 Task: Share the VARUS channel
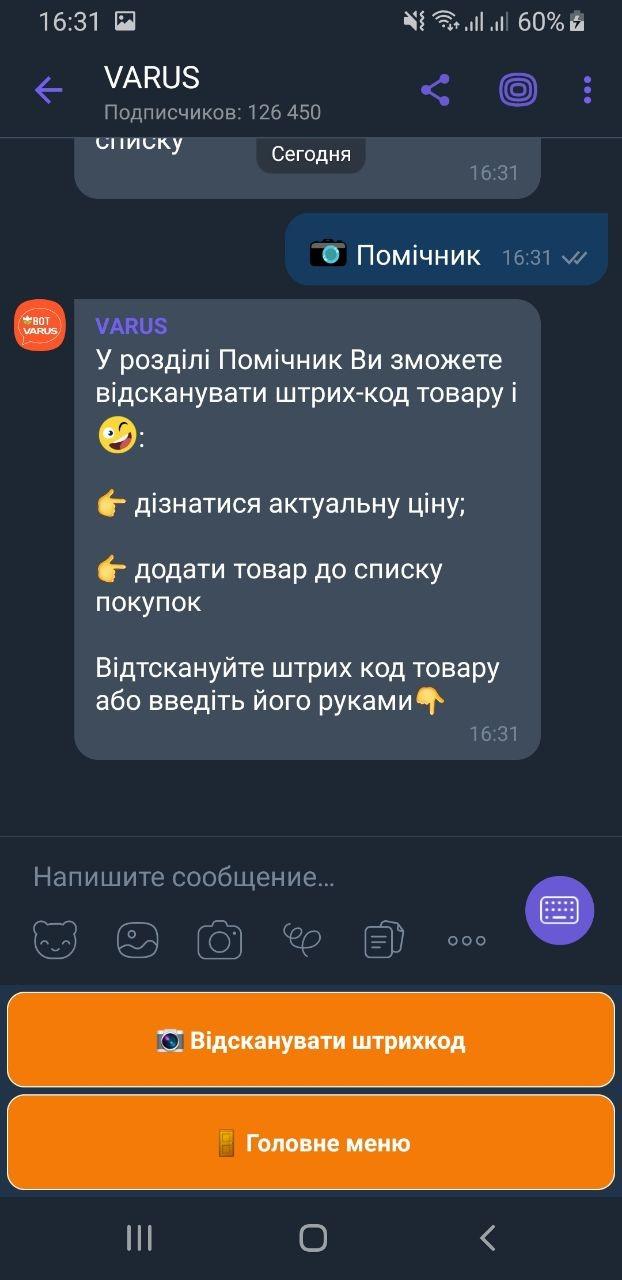click(435, 91)
